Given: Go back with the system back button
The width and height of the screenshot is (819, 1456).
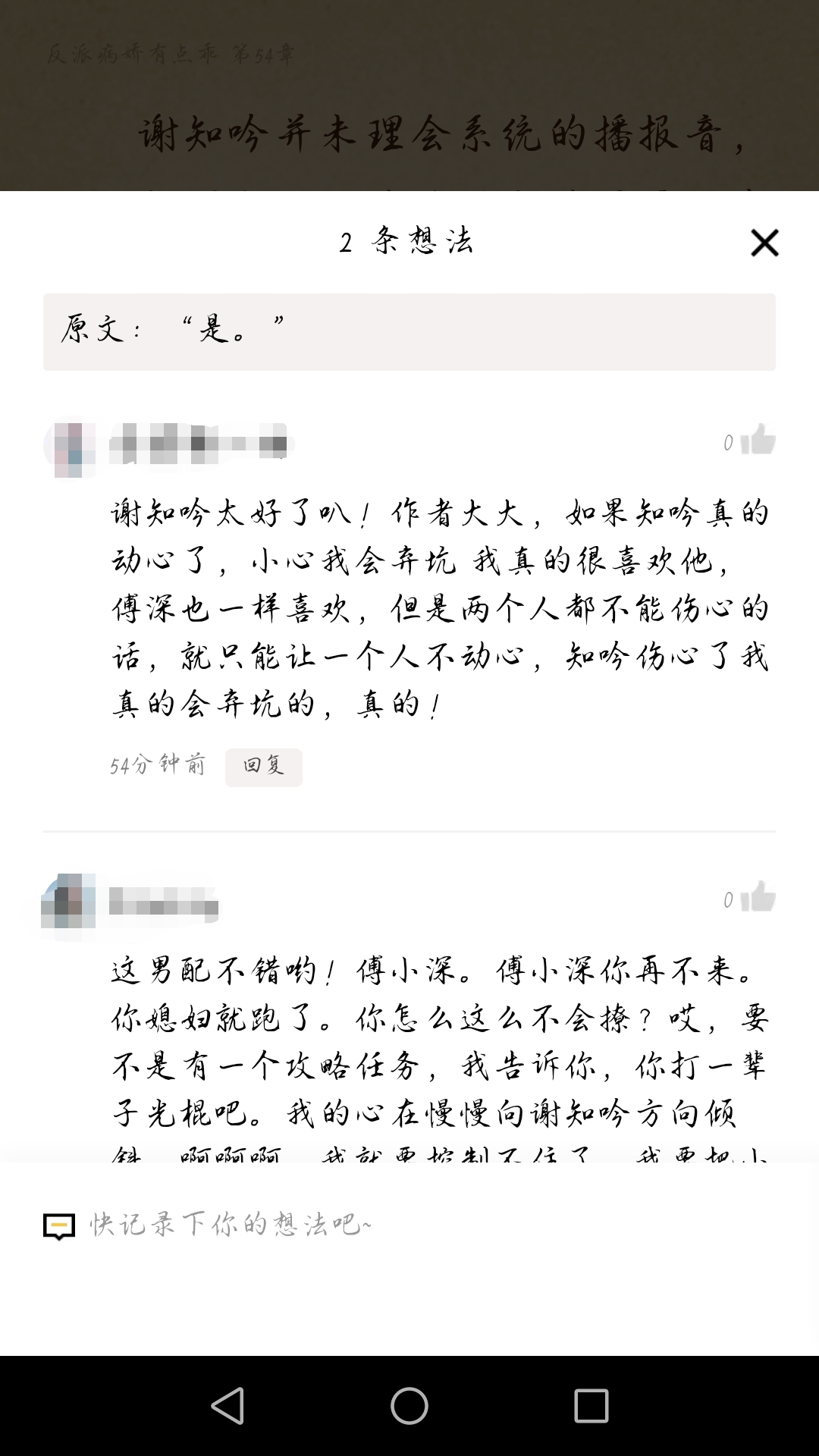Looking at the screenshot, I should click(x=227, y=1406).
